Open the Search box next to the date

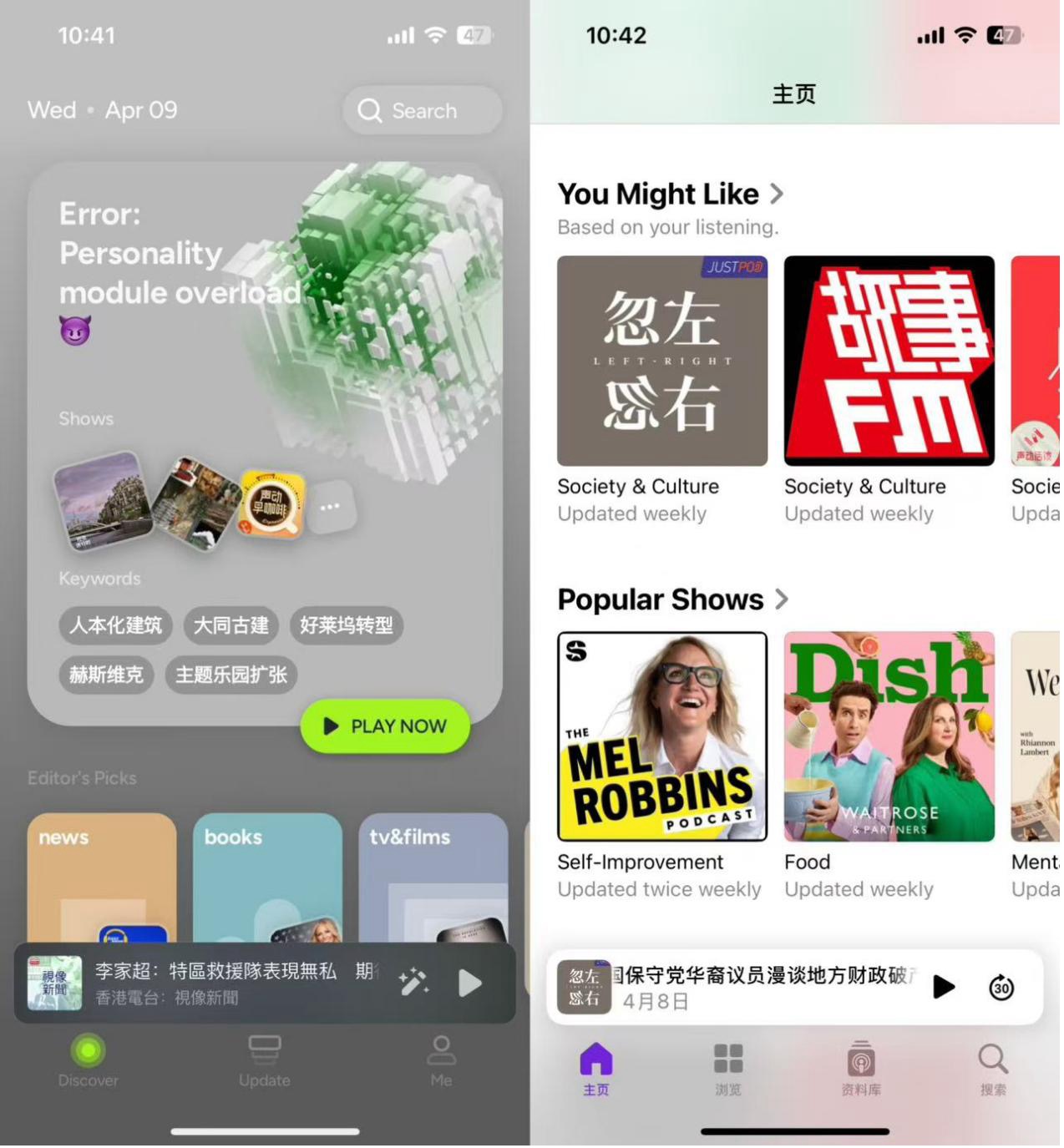point(423,110)
